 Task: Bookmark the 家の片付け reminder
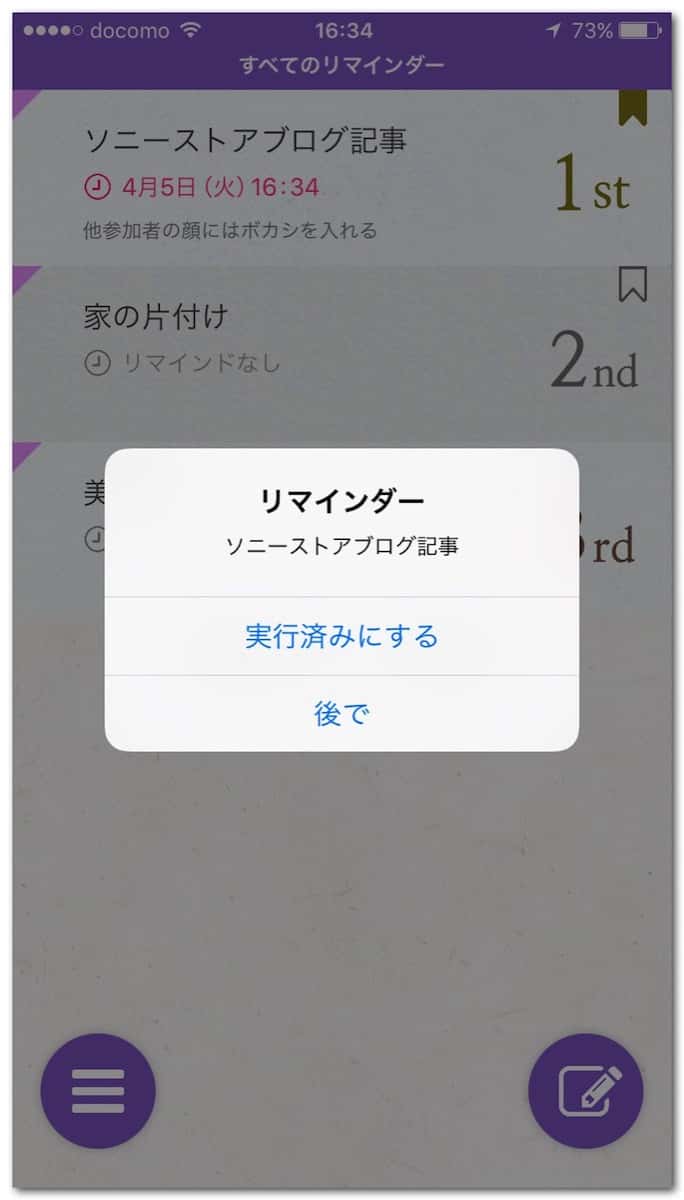coord(632,284)
